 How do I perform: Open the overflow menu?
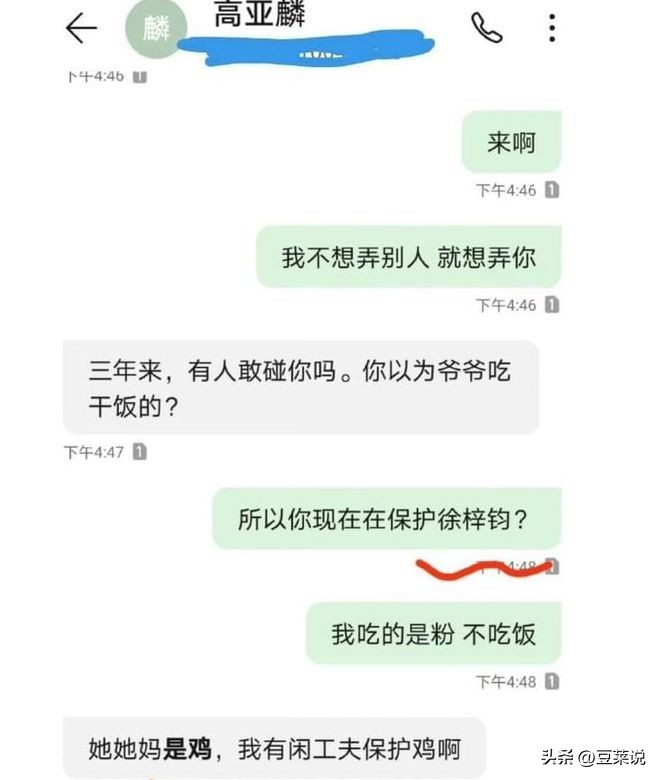tap(552, 28)
